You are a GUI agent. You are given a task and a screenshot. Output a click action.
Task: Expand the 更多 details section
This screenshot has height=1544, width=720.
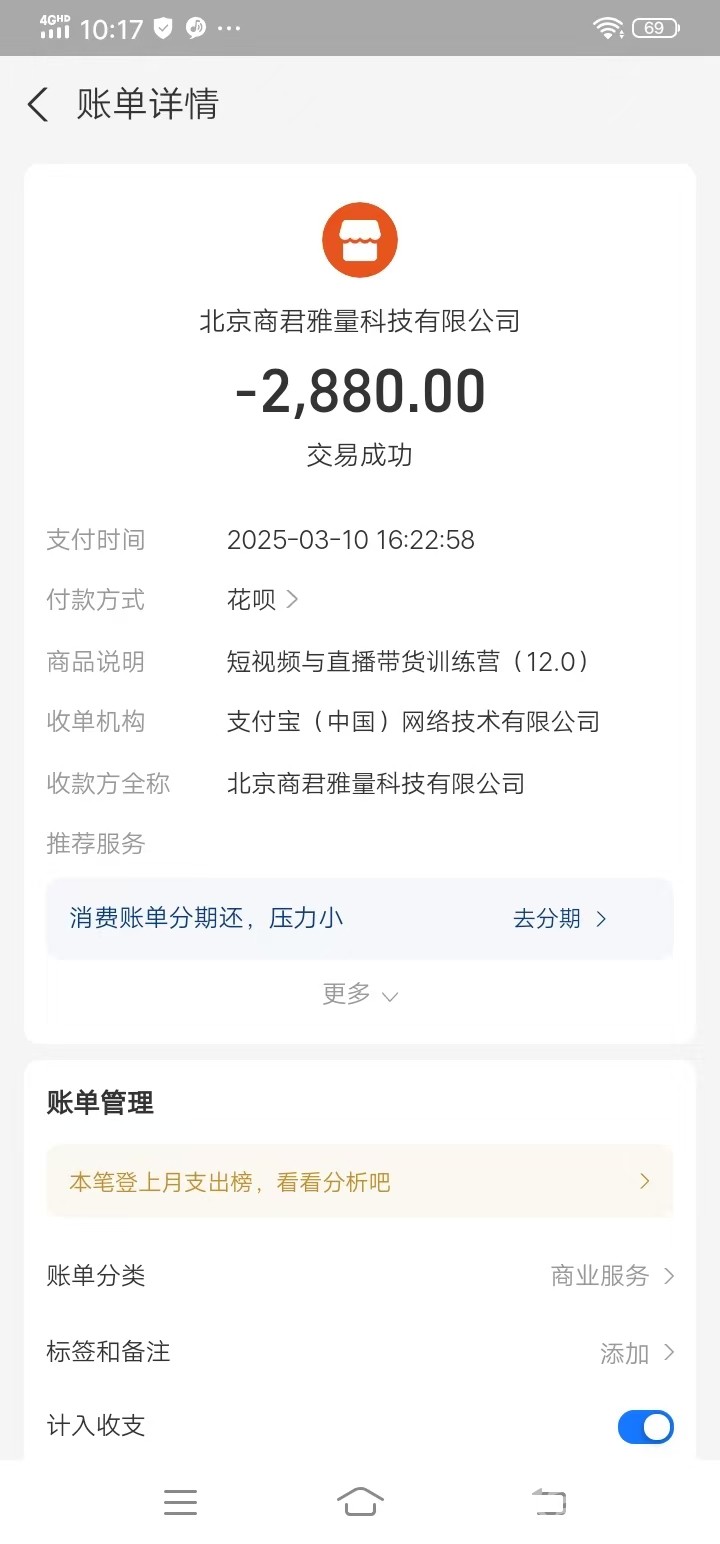click(x=359, y=994)
